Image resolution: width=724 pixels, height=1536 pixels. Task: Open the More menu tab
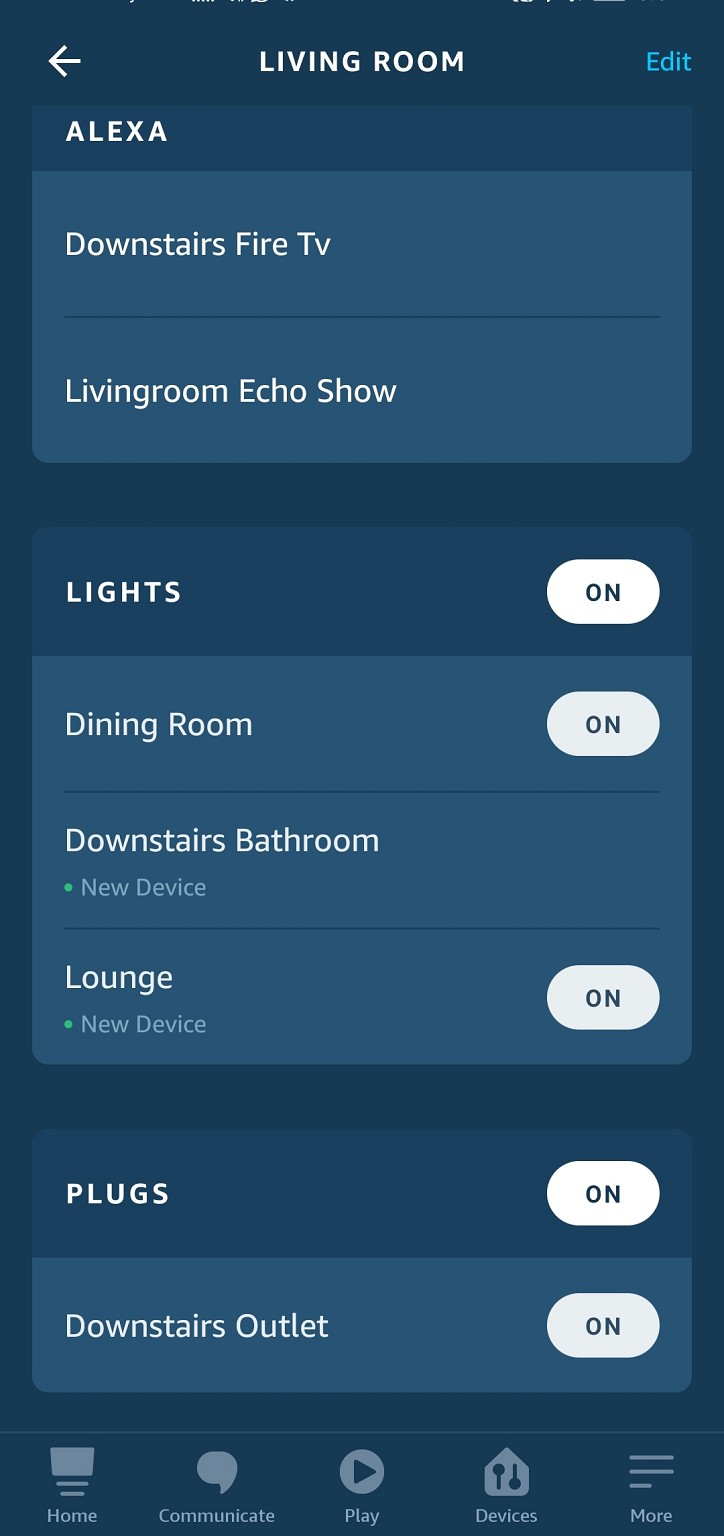point(651,1486)
